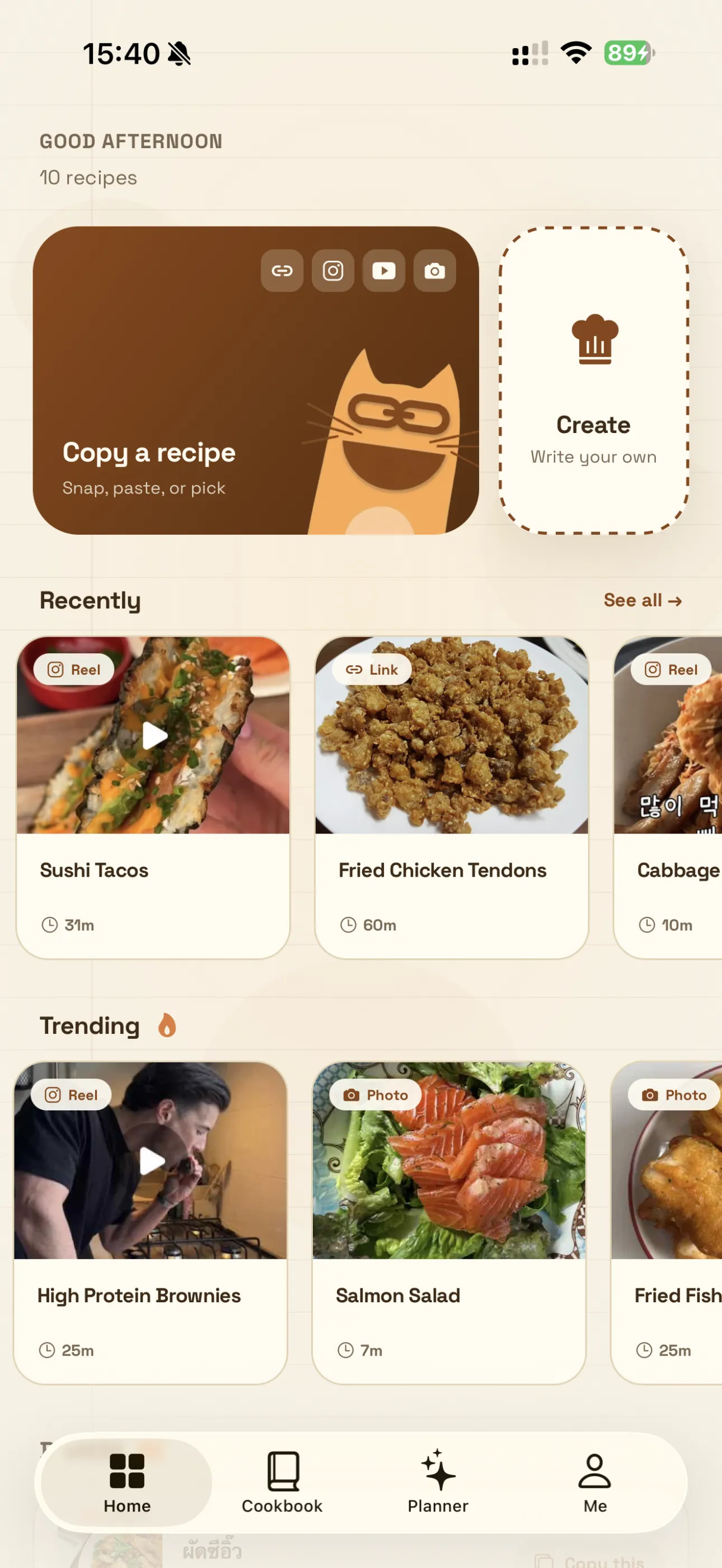This screenshot has width=722, height=1568.
Task: Create and write your own recipe
Action: click(x=593, y=381)
